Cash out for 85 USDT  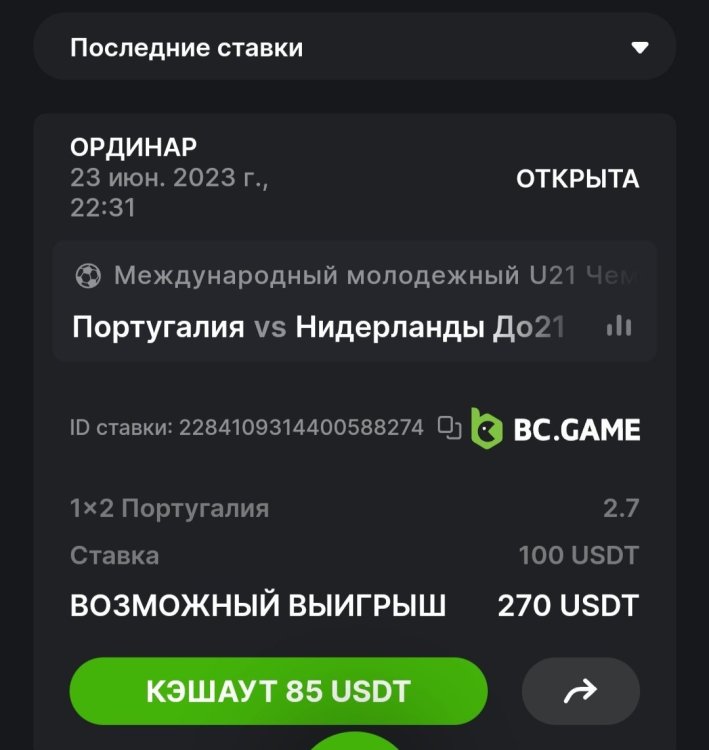(x=278, y=691)
